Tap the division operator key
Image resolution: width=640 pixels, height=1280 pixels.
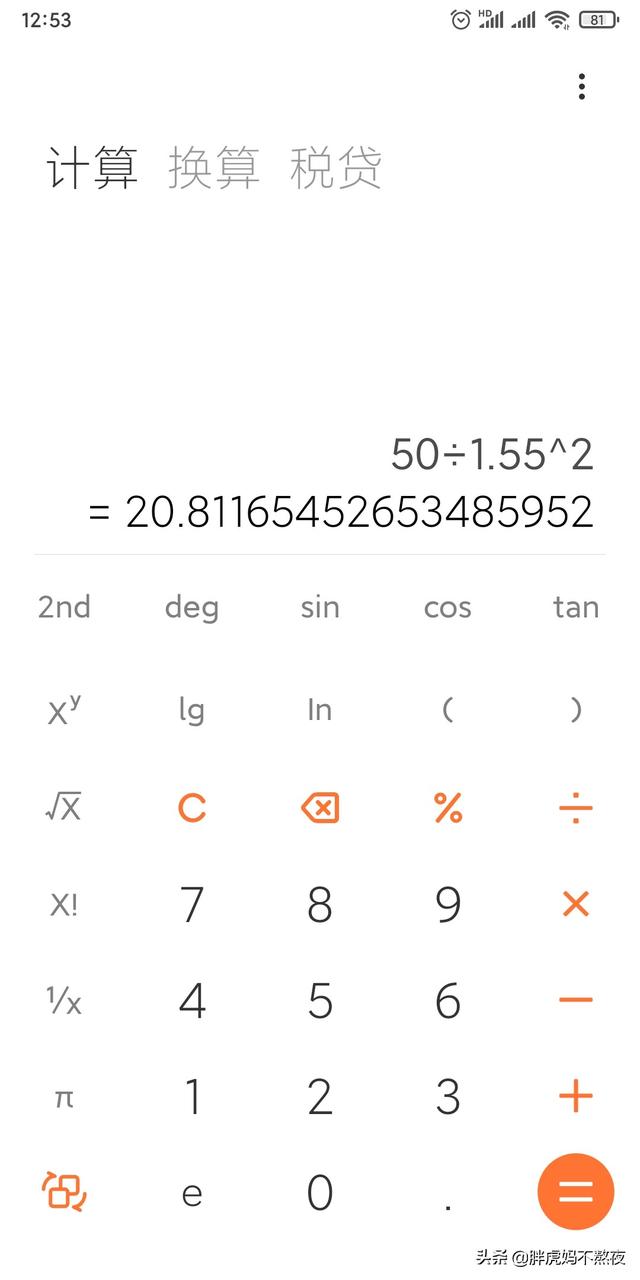575,808
